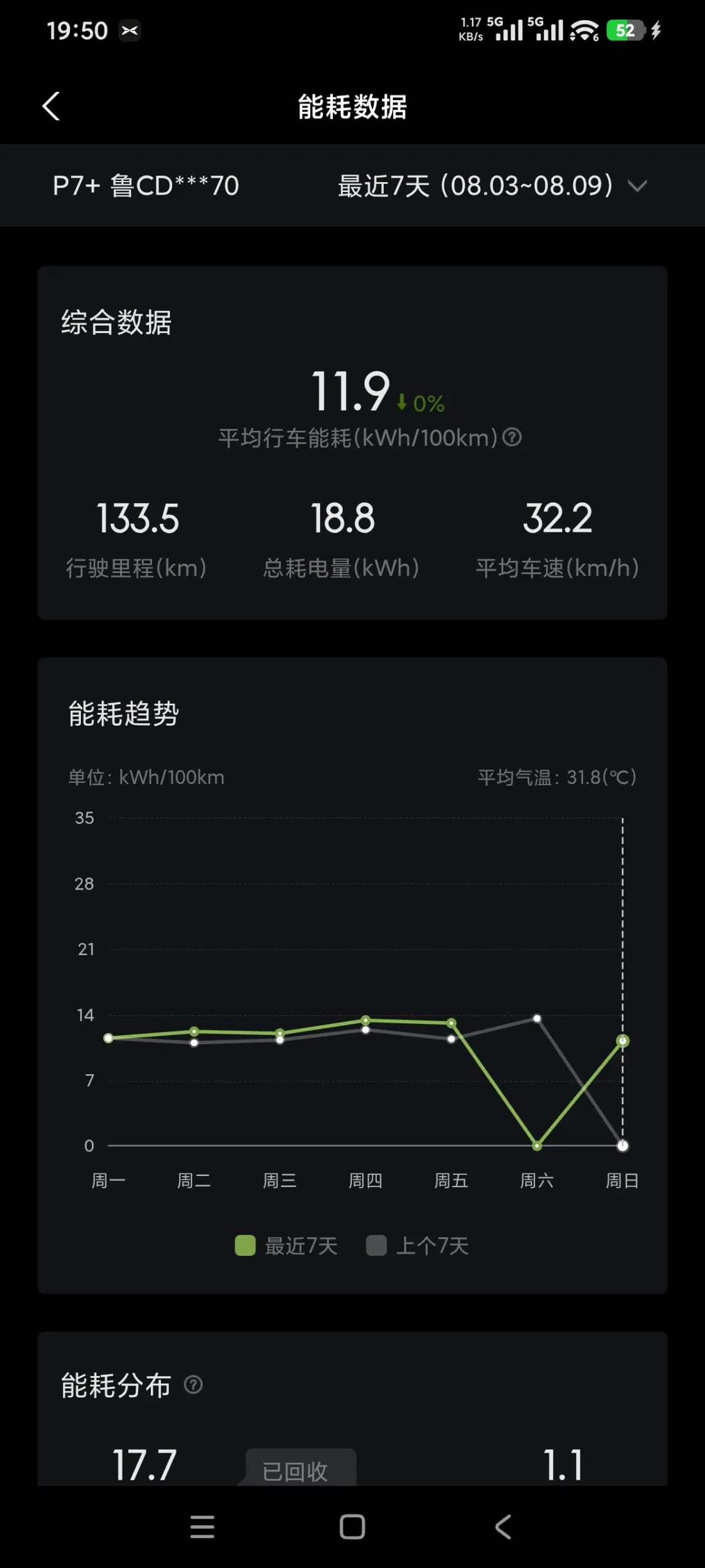Select the 周四 point on the trend chart
Screen dimensions: 705x1568
click(365, 1020)
